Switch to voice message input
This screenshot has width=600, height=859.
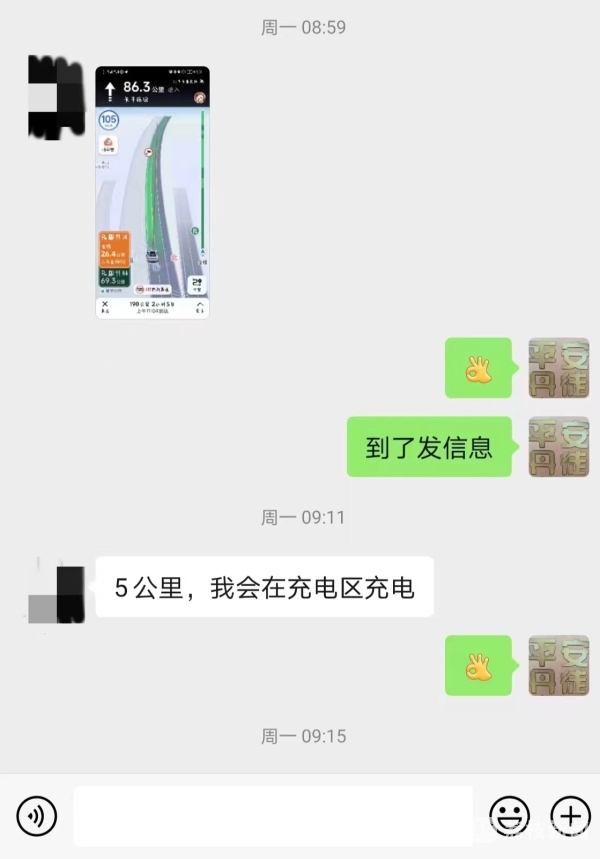[37, 816]
